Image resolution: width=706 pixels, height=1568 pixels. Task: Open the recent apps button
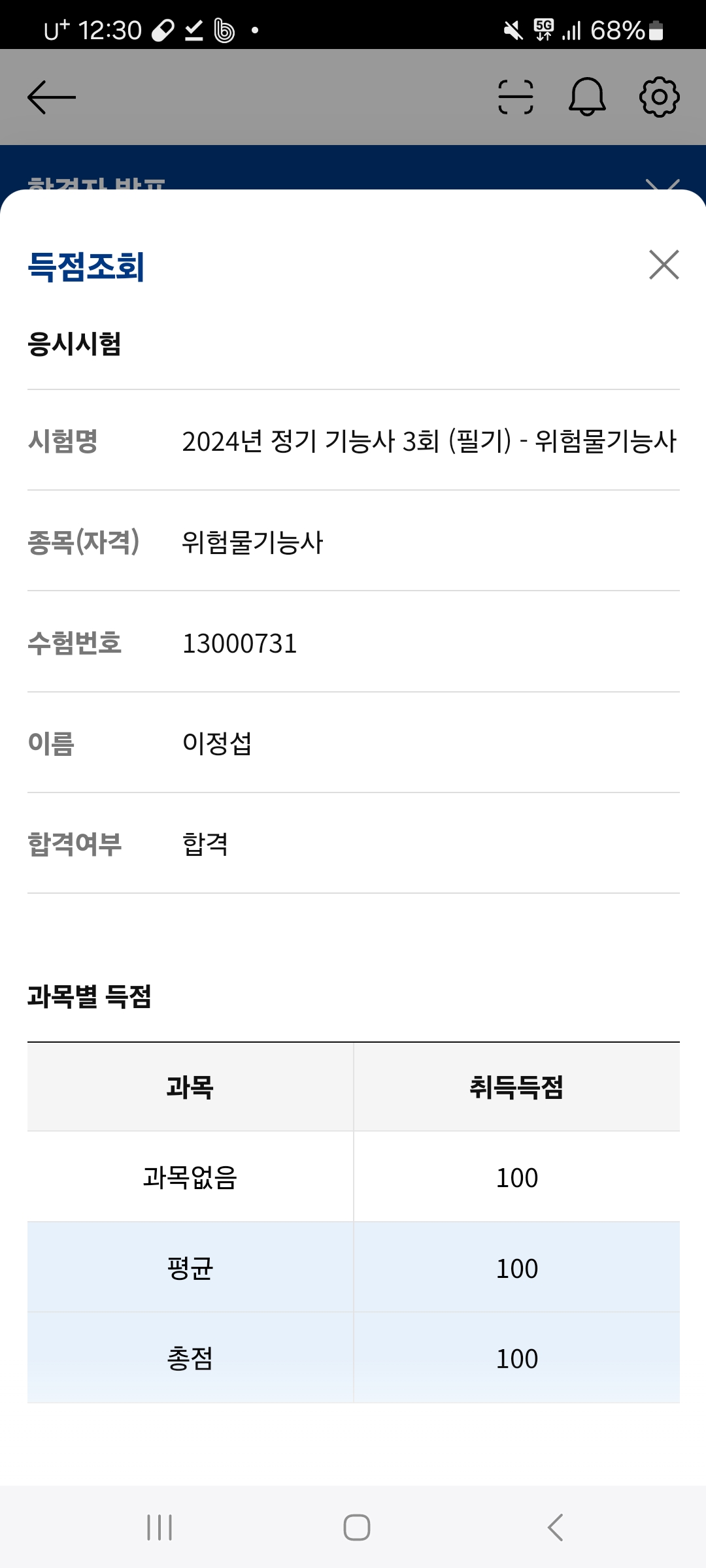[x=160, y=1527]
